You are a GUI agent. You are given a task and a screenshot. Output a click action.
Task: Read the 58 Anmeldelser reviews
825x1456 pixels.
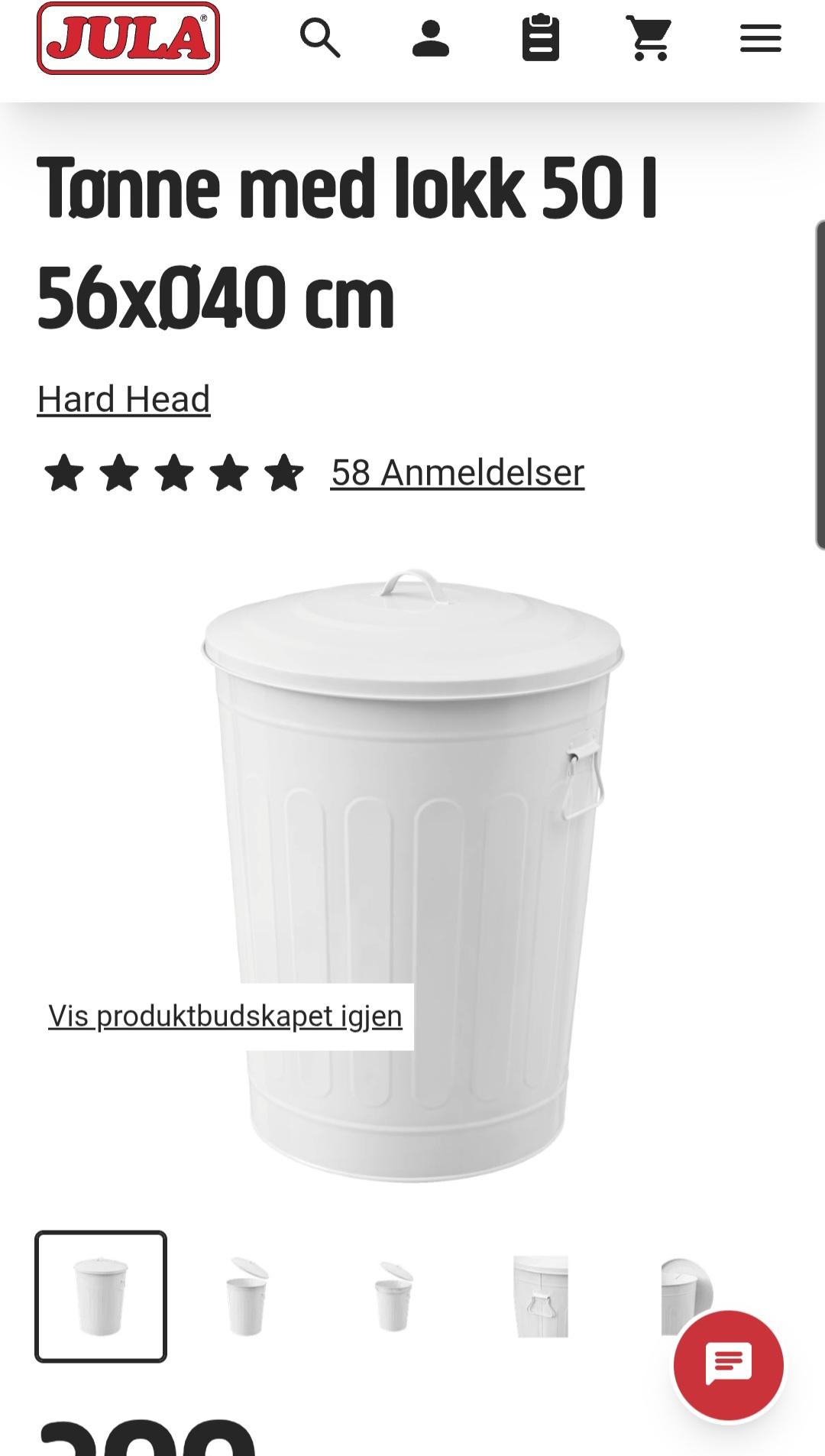point(458,472)
